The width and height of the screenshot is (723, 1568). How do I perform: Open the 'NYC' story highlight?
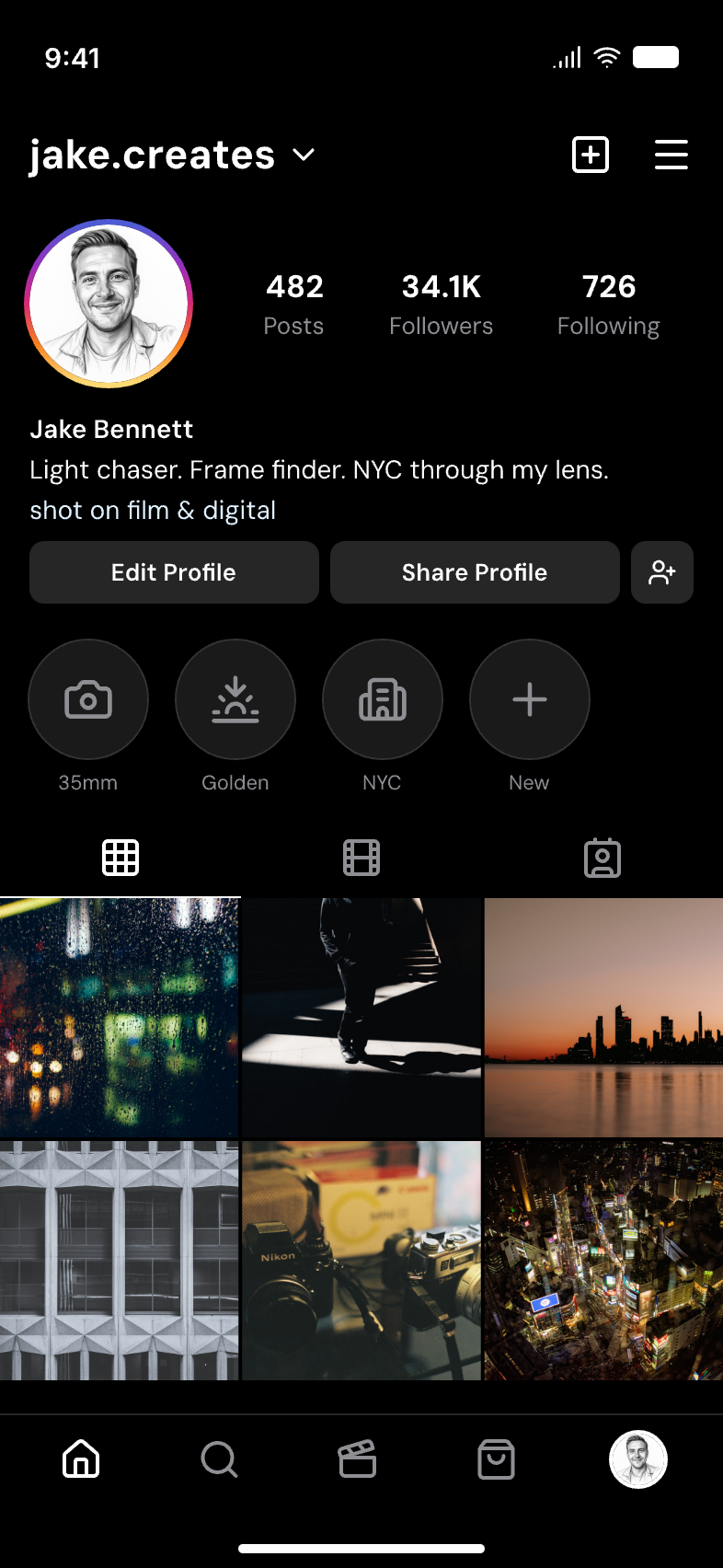pos(383,699)
